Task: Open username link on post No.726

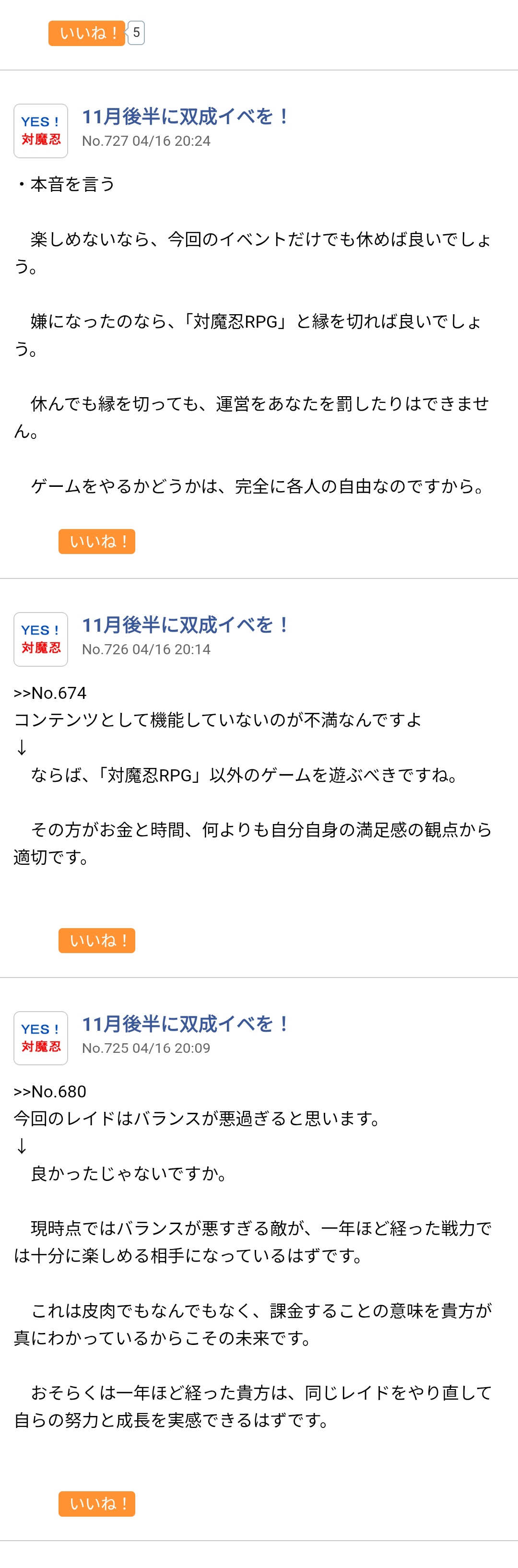Action: point(185,625)
